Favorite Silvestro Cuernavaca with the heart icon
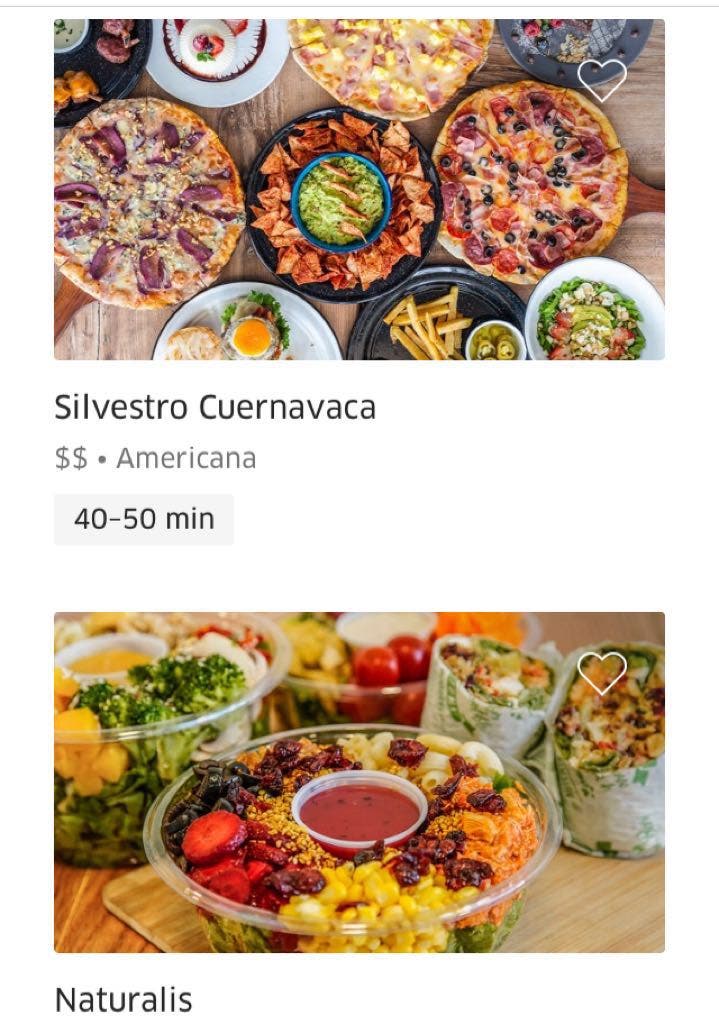This screenshot has width=719, height=1024. (x=602, y=79)
